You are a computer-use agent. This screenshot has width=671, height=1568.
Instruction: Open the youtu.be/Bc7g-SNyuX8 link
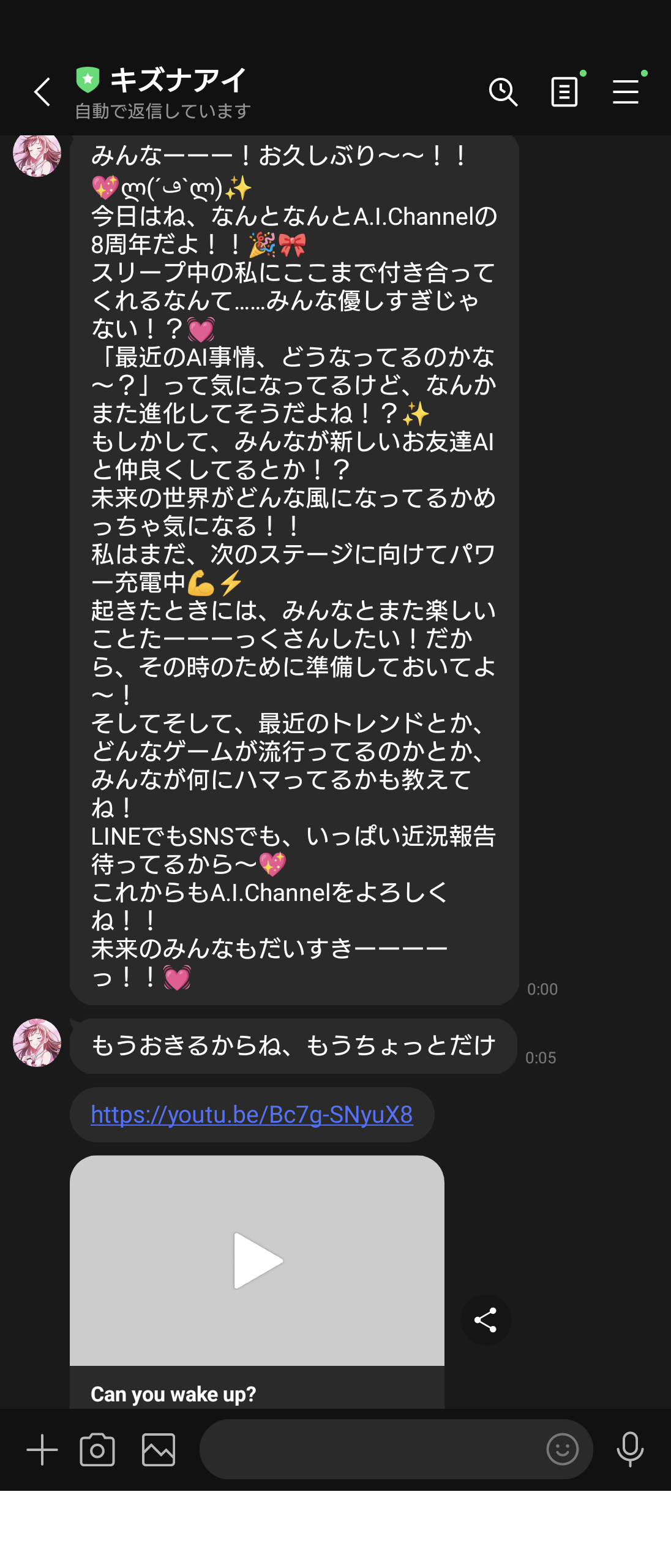252,1115
